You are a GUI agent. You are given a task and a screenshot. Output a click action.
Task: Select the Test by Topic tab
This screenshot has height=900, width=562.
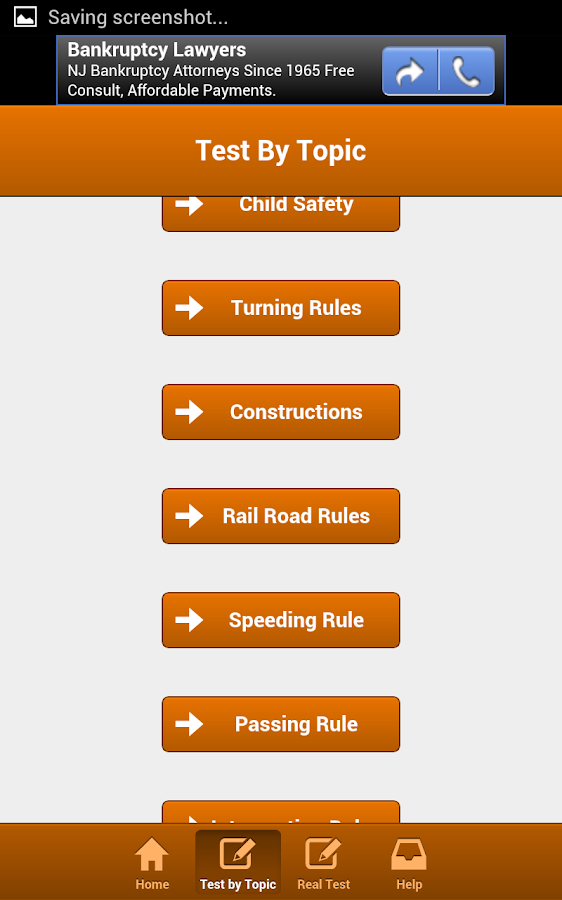tap(238, 862)
